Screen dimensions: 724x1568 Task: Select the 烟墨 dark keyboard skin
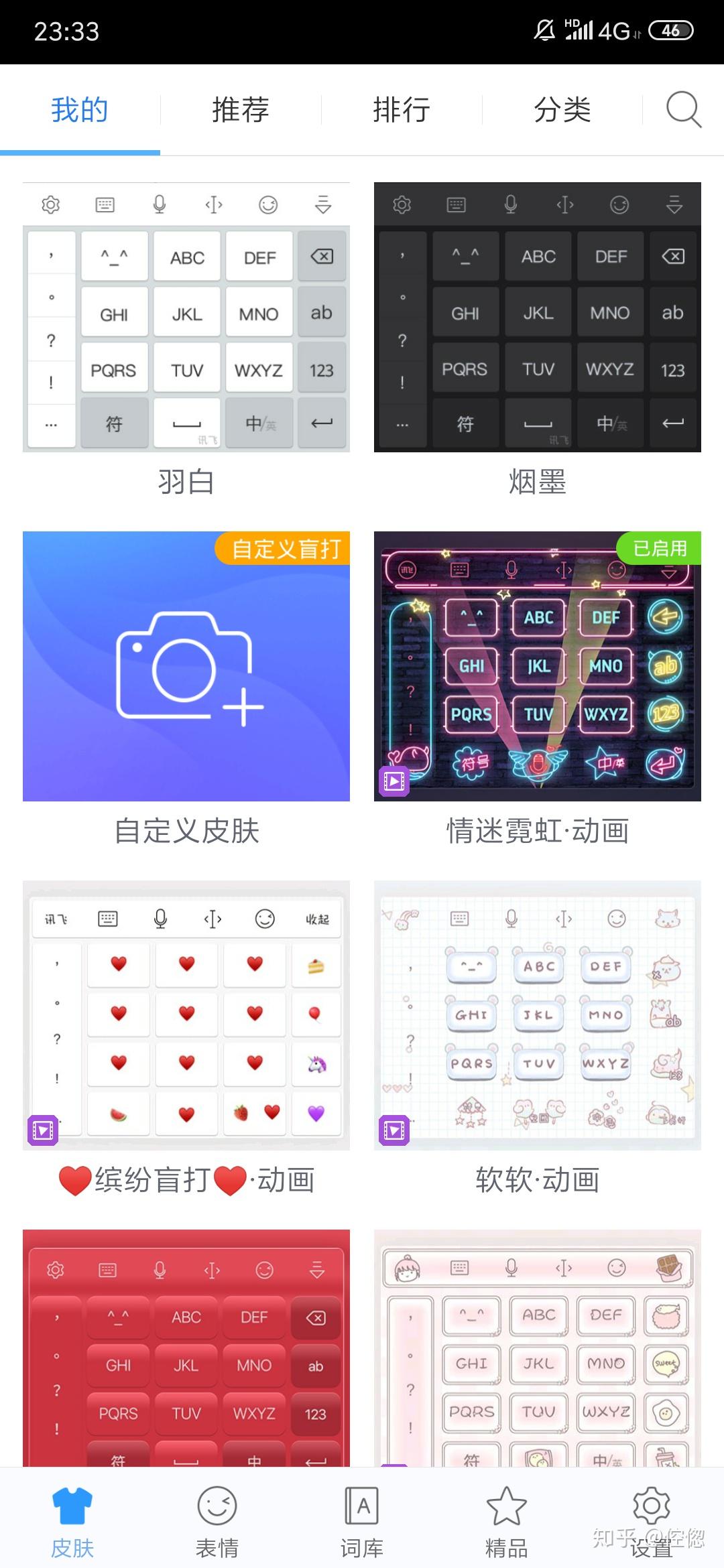coord(538,318)
